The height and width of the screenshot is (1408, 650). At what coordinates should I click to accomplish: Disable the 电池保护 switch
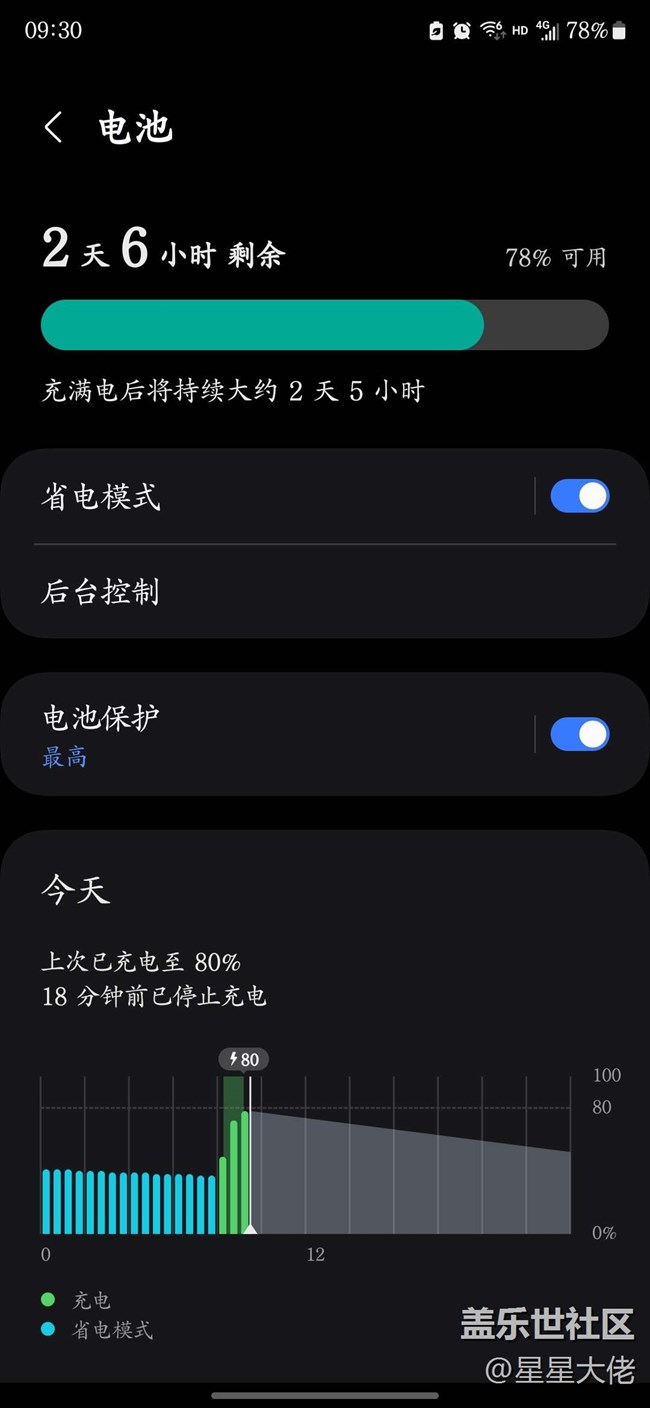[x=579, y=734]
